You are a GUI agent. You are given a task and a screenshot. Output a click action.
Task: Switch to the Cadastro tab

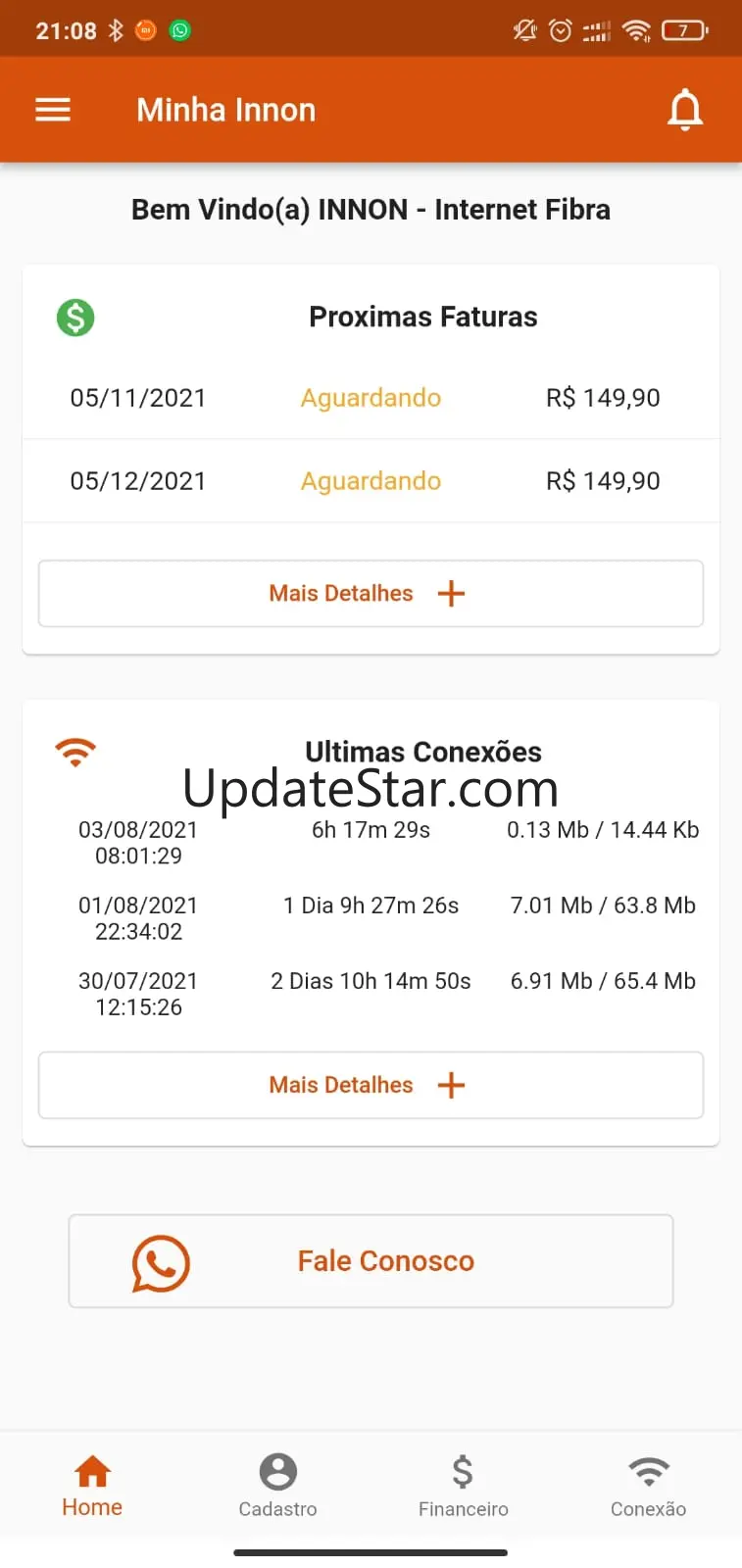click(277, 1486)
